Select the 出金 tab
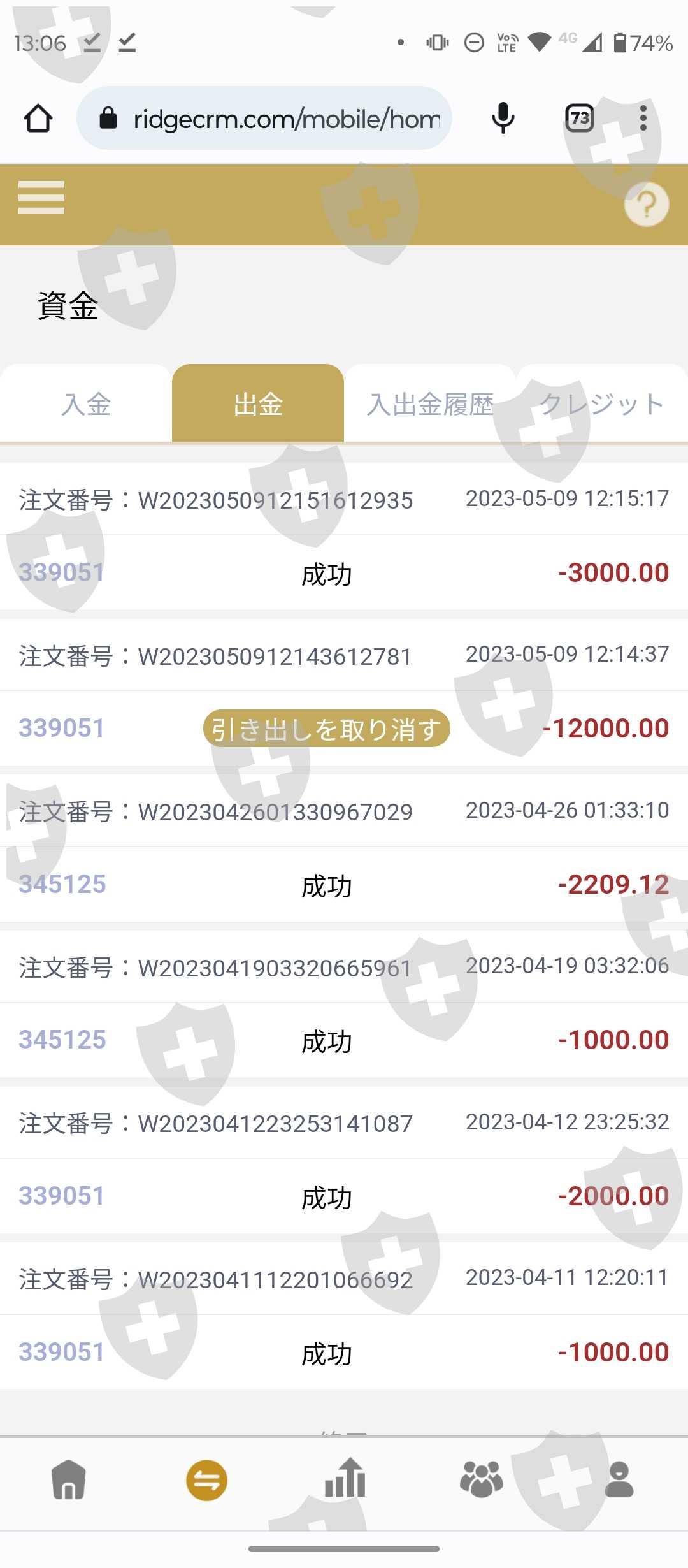688x1568 pixels. 258,404
